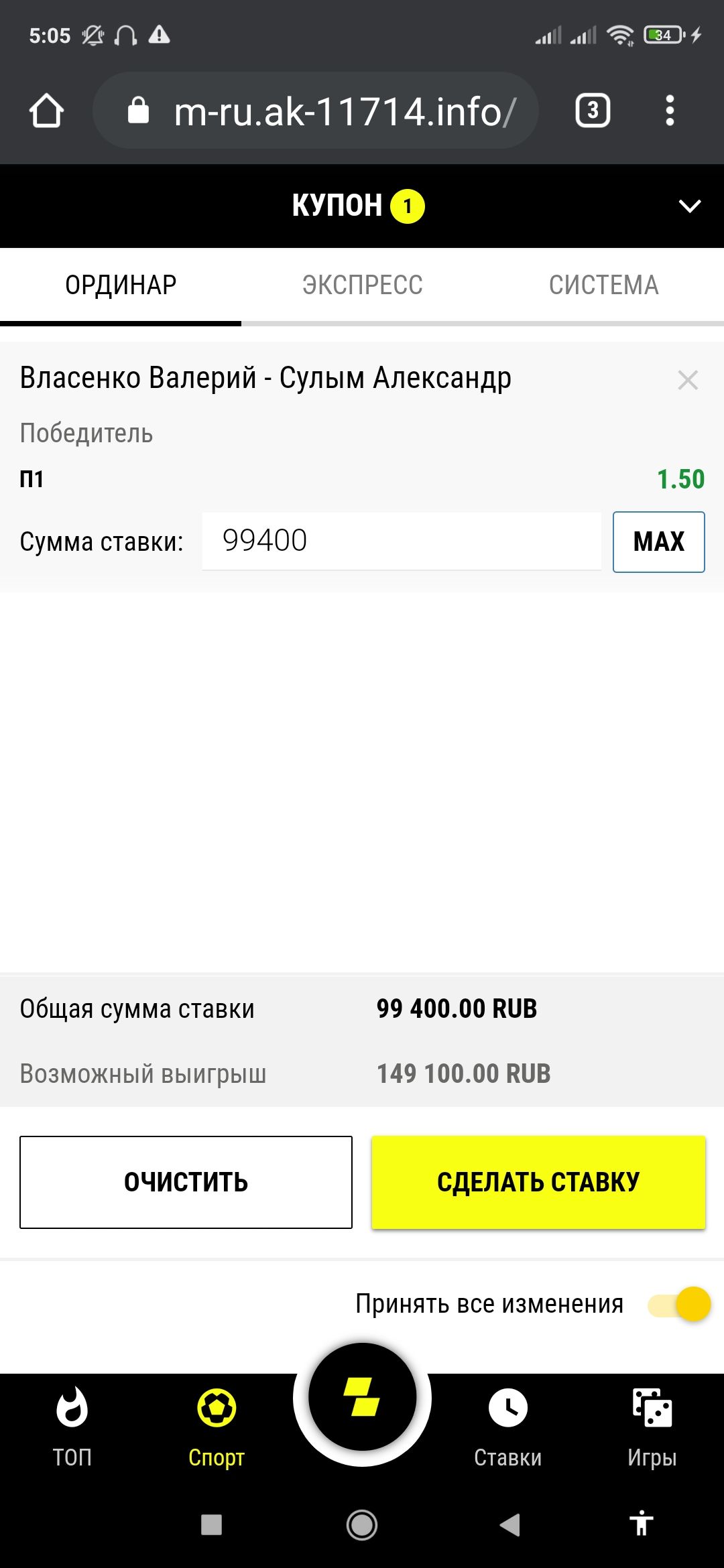Switch to the Экспресс tab
The height and width of the screenshot is (1568, 724).
pyautogui.click(x=362, y=286)
